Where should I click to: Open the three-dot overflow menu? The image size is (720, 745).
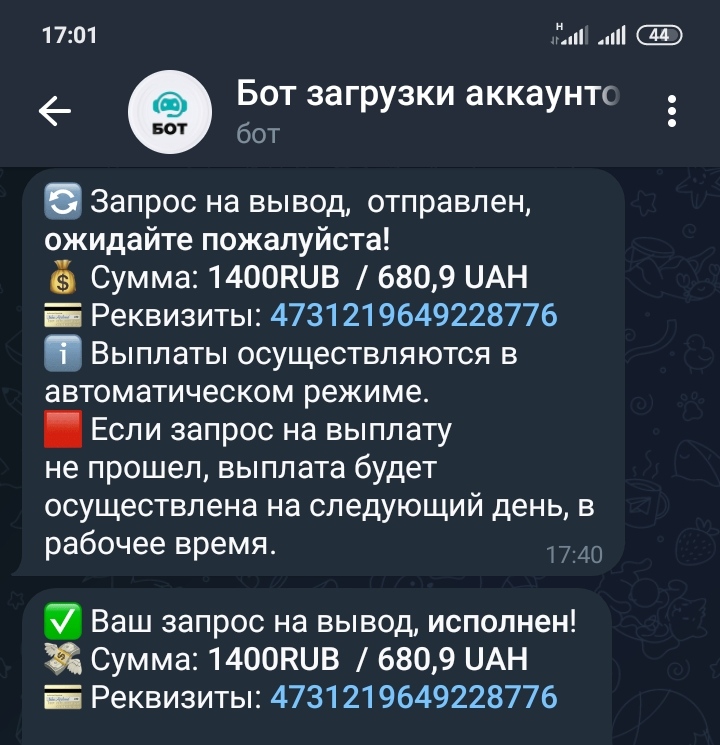[x=672, y=111]
